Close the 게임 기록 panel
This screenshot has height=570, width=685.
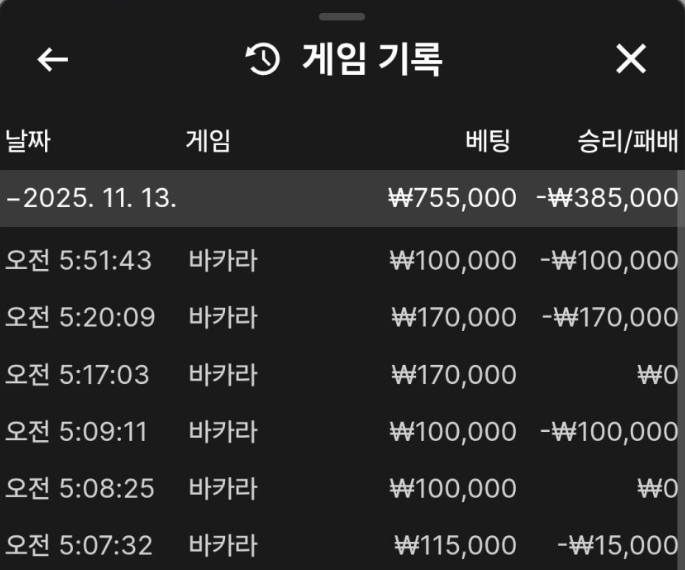[631, 61]
